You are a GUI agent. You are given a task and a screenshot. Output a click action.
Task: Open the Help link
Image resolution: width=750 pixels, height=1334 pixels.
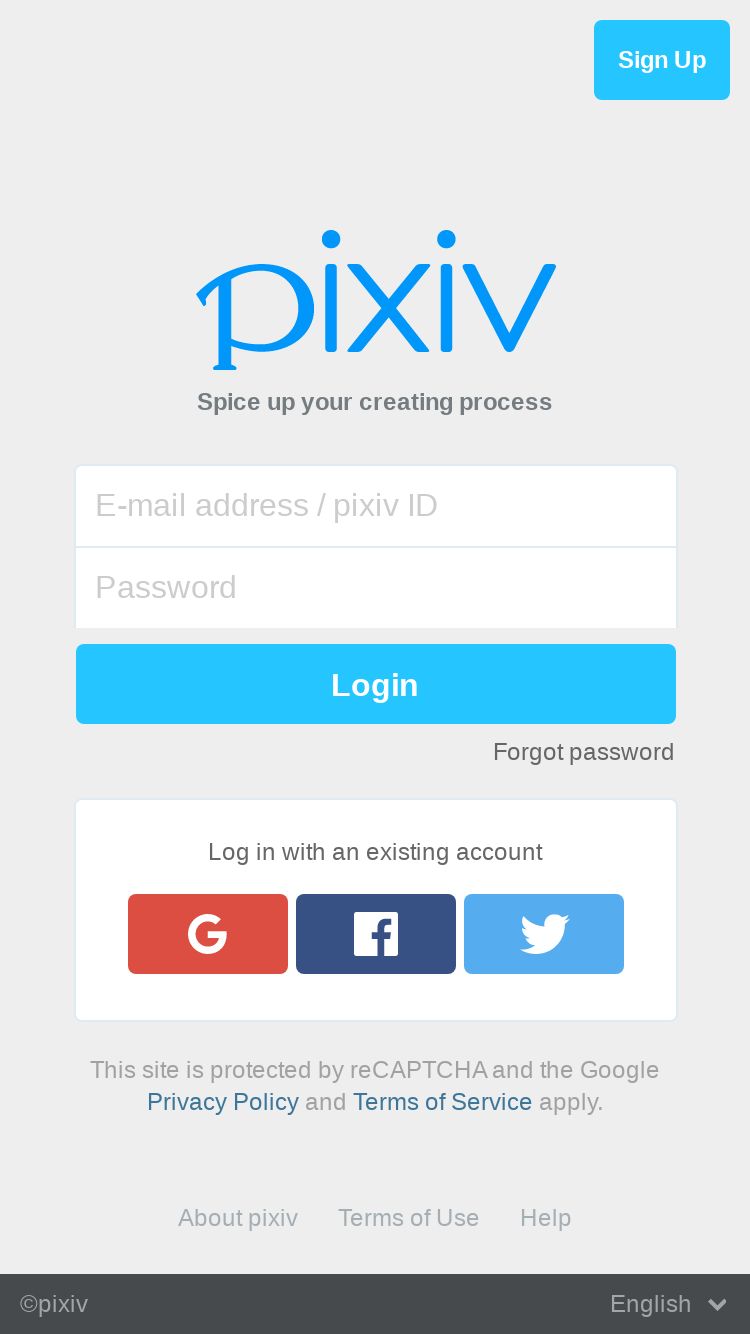coord(545,1218)
